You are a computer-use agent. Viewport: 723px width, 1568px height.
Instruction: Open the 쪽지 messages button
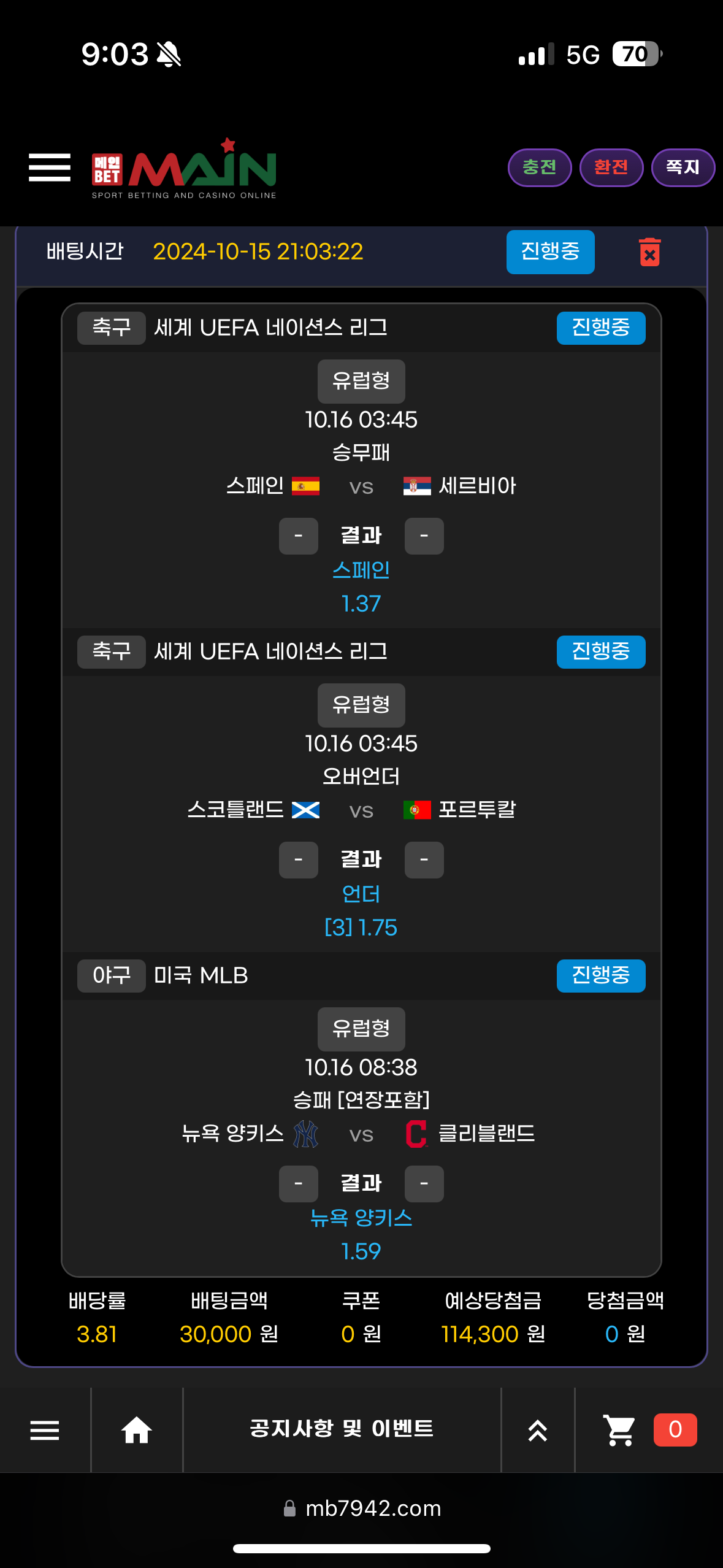[683, 167]
